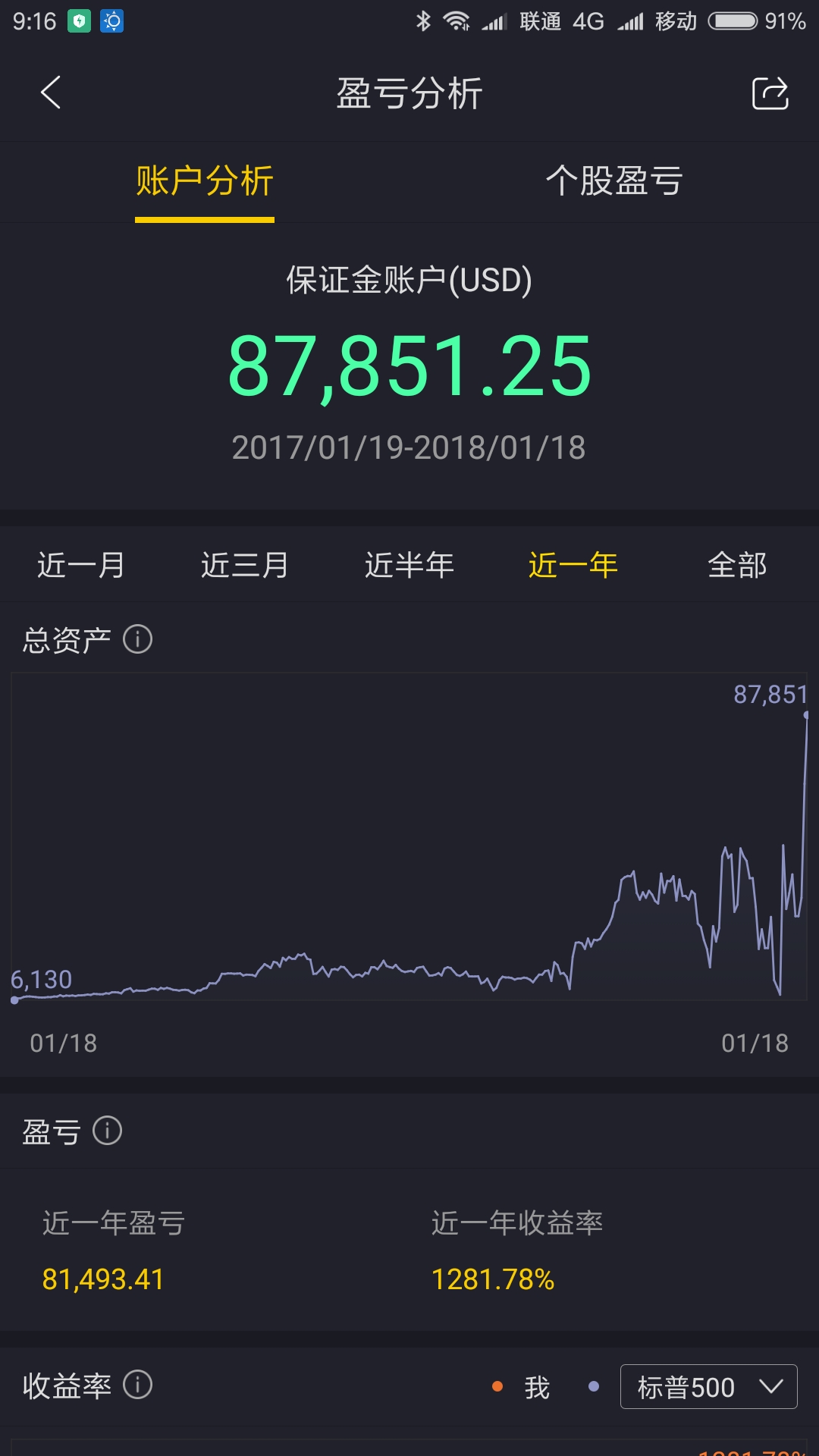Tap the info icon beside 盈亏
The width and height of the screenshot is (819, 1456).
pos(108,1131)
